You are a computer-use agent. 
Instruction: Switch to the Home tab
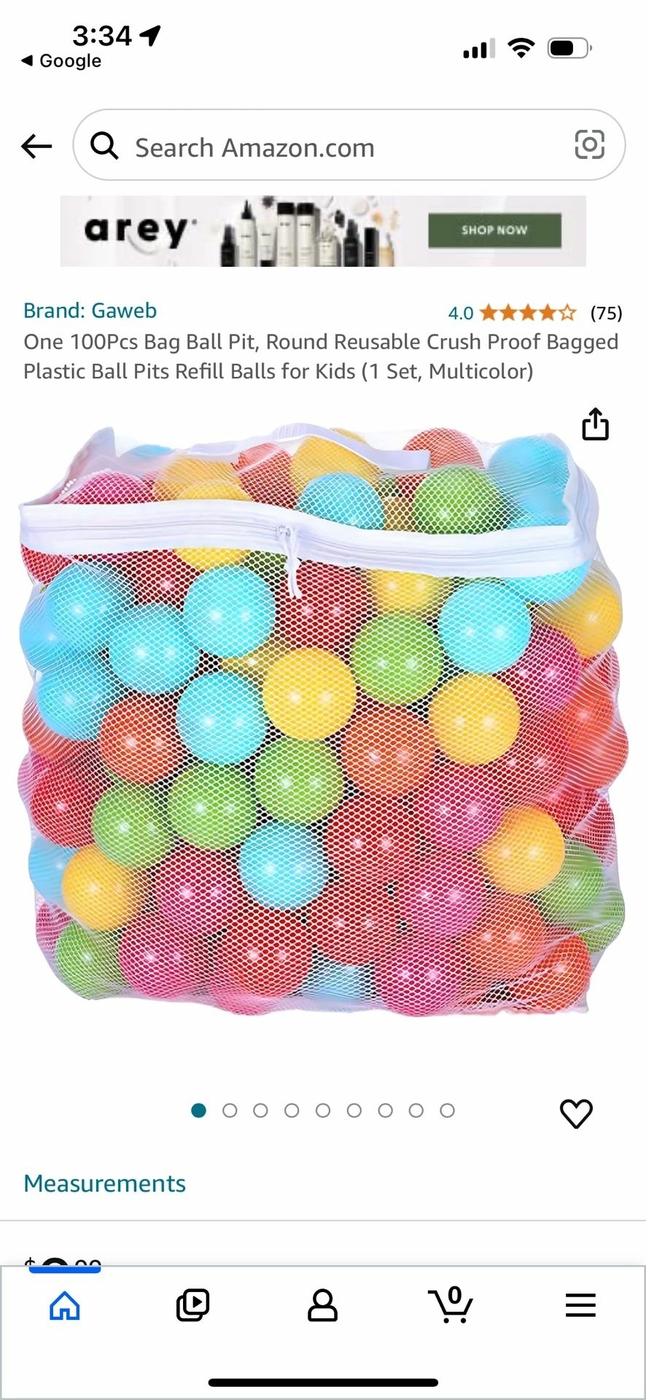coord(65,1305)
